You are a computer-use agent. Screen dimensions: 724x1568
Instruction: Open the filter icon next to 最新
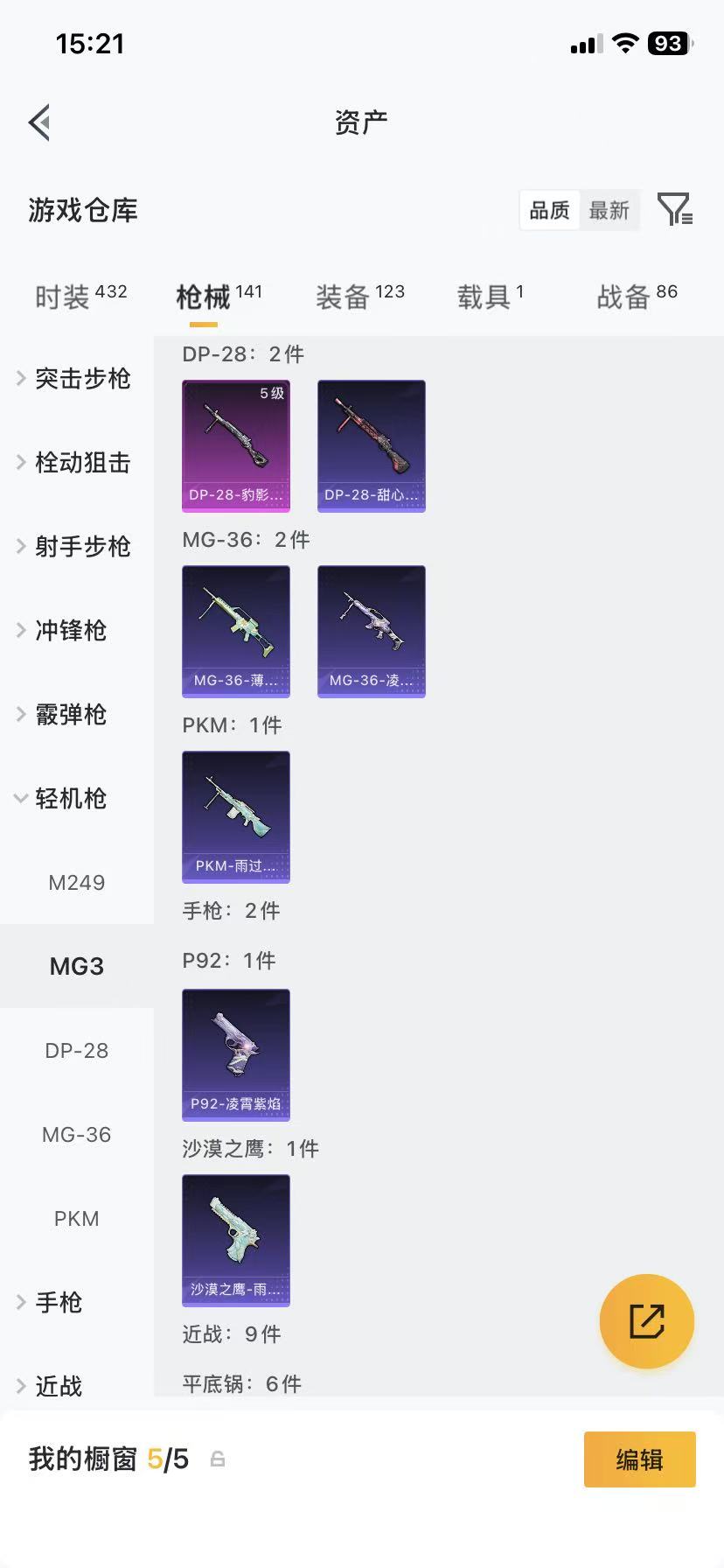(x=674, y=210)
